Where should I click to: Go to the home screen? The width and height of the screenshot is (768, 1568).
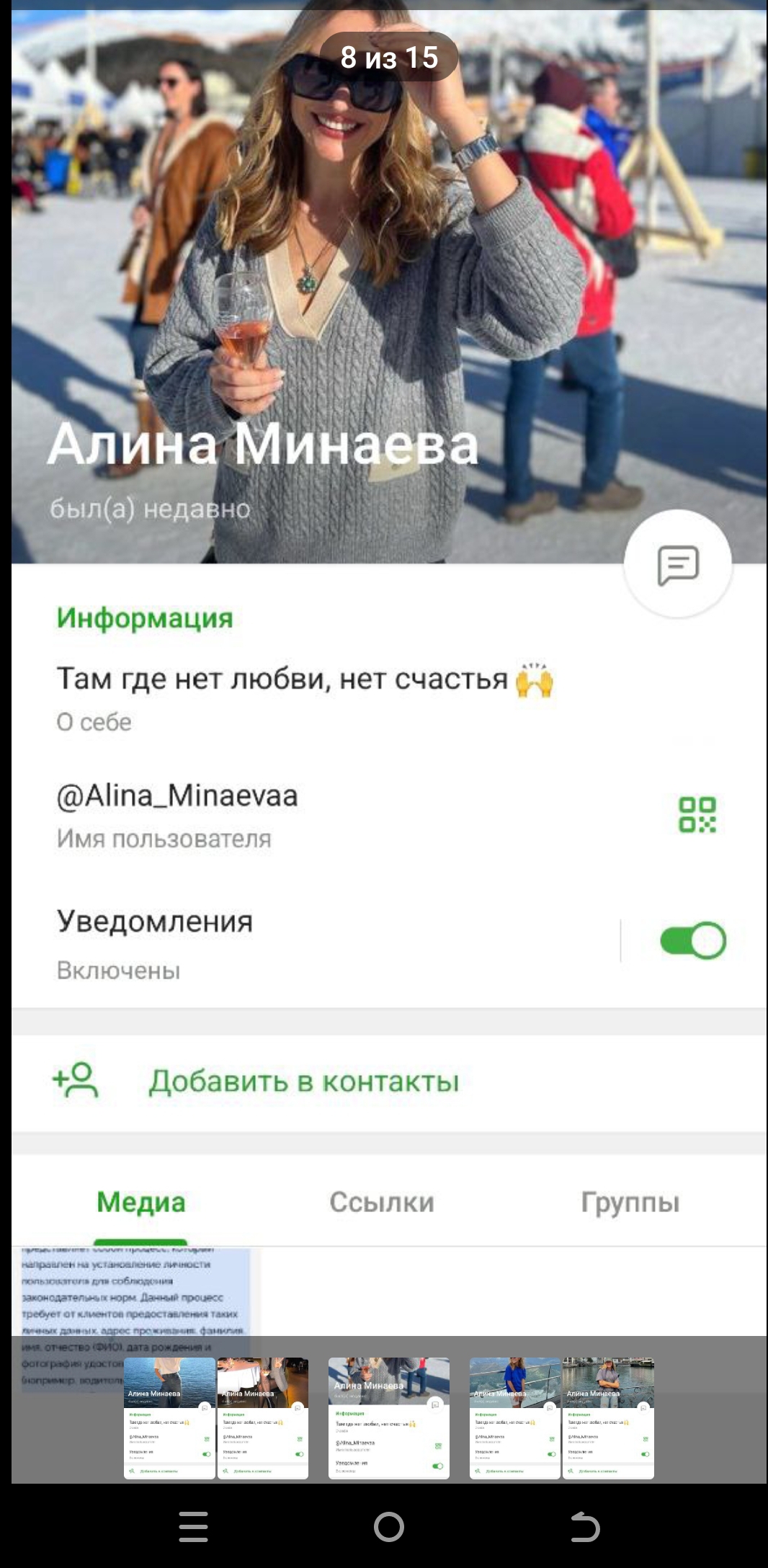(x=389, y=1526)
